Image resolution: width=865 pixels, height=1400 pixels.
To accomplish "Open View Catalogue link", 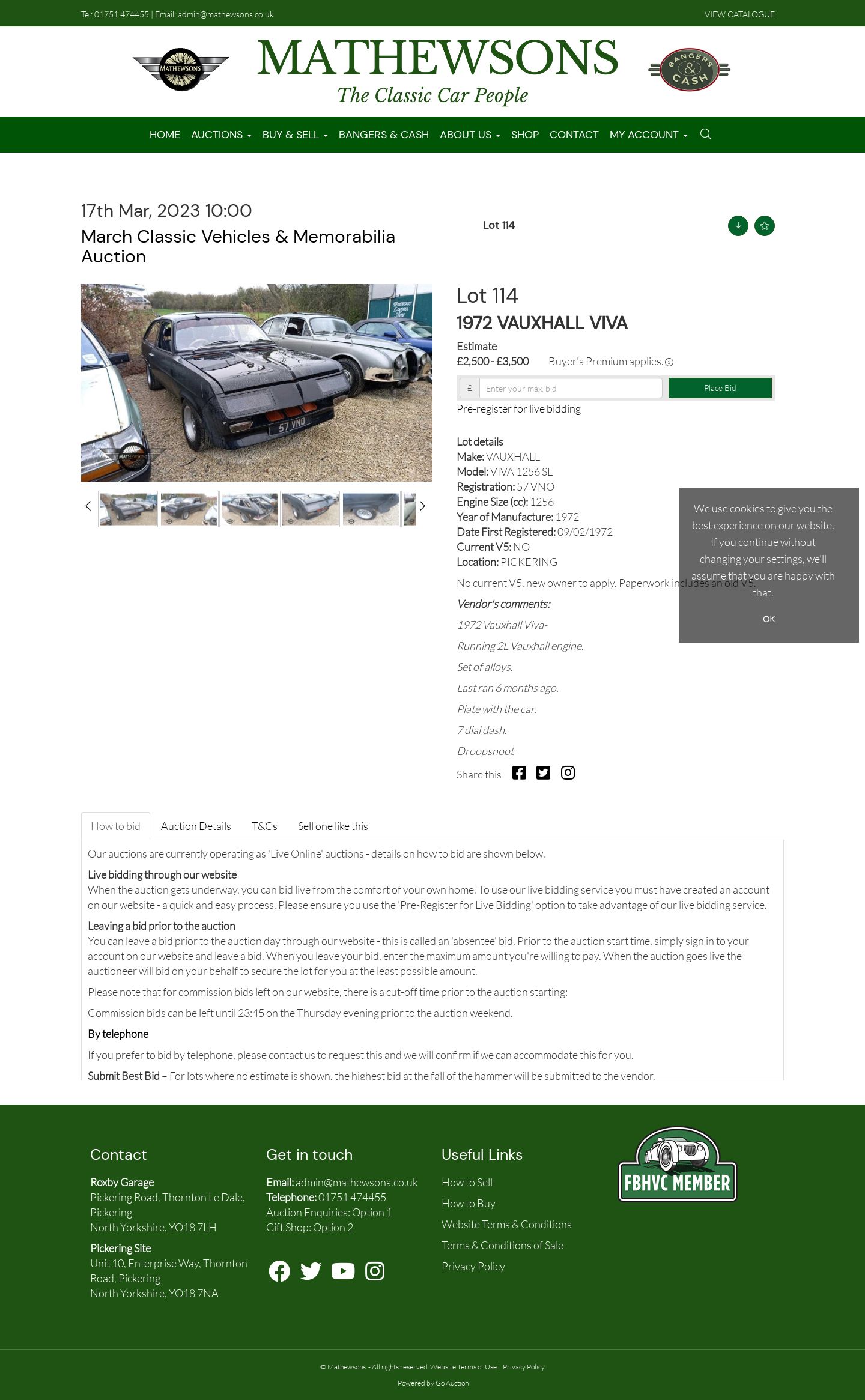I will coord(739,14).
